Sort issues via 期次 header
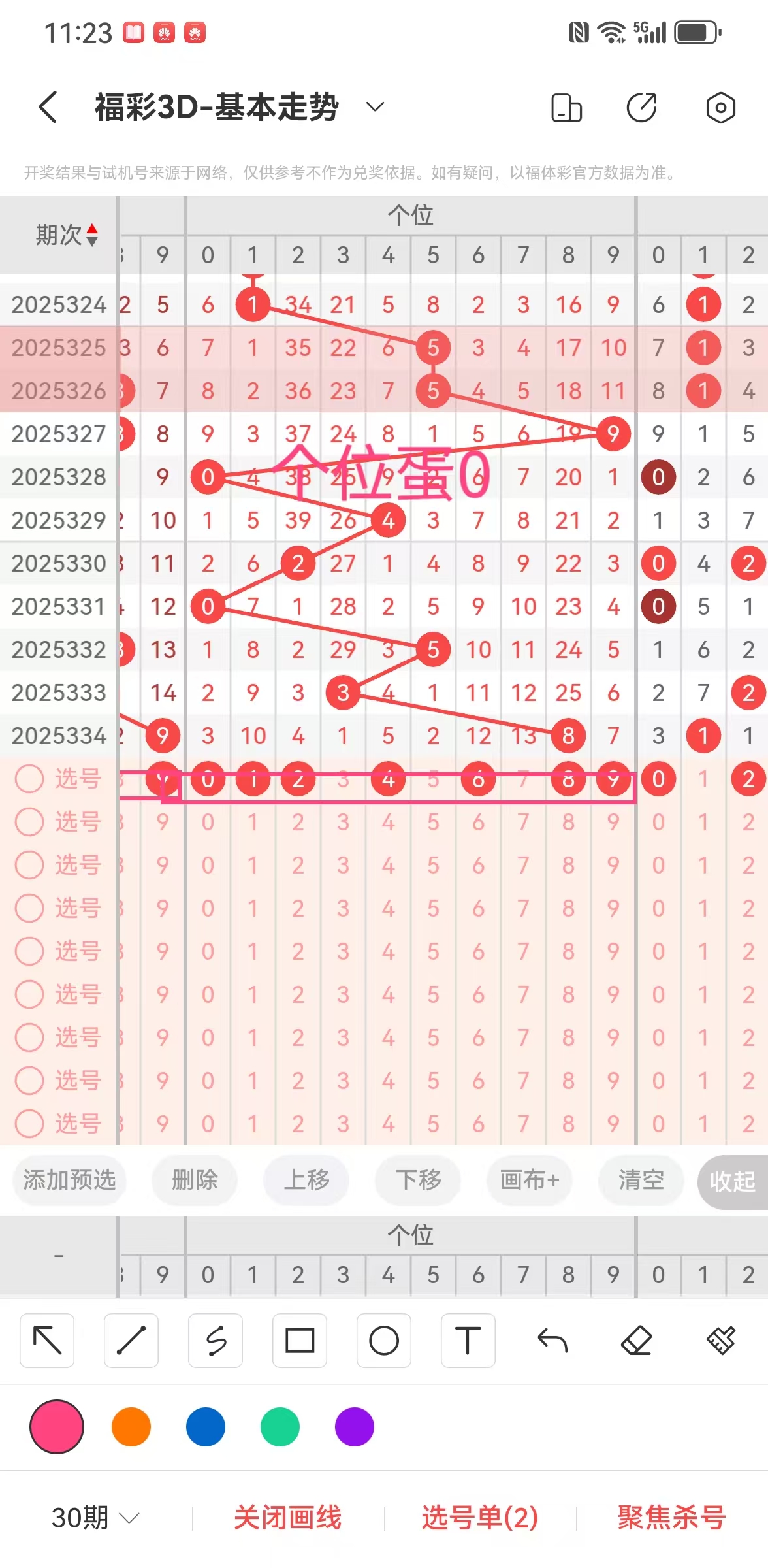 (67, 235)
